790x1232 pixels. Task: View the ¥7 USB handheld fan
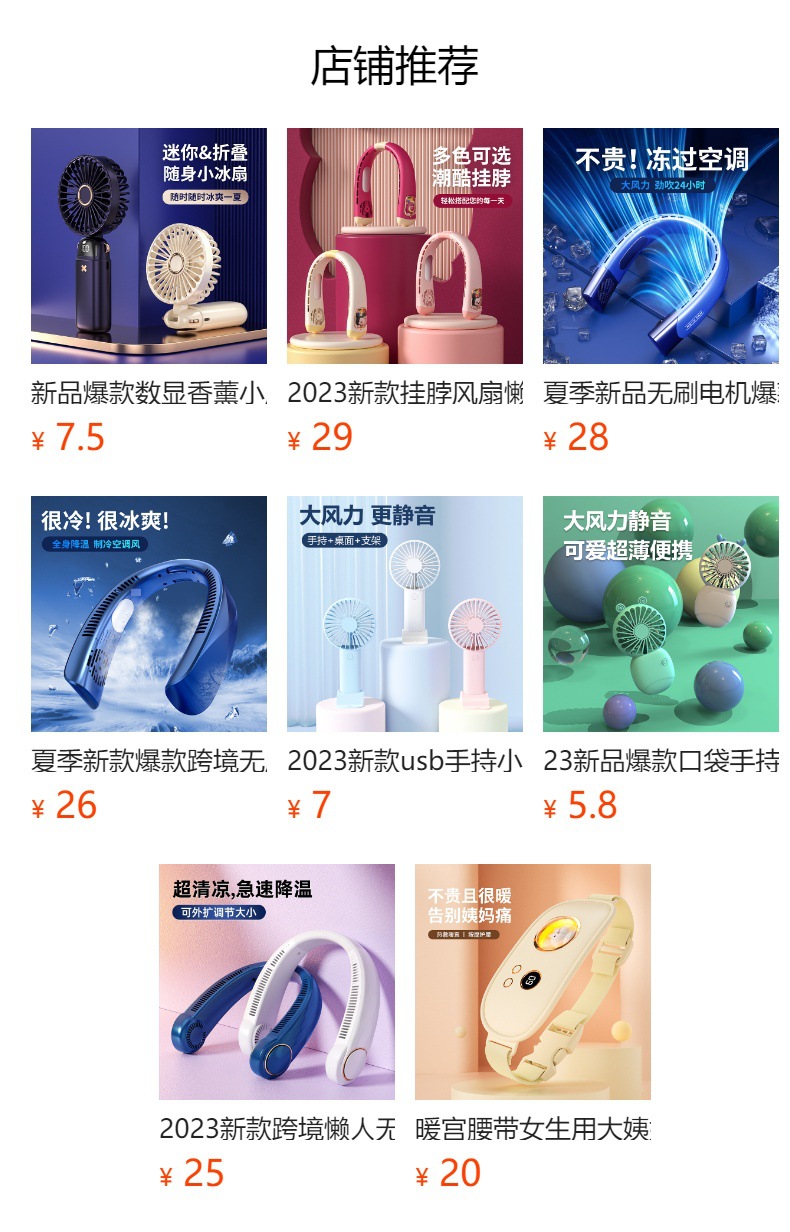[405, 614]
